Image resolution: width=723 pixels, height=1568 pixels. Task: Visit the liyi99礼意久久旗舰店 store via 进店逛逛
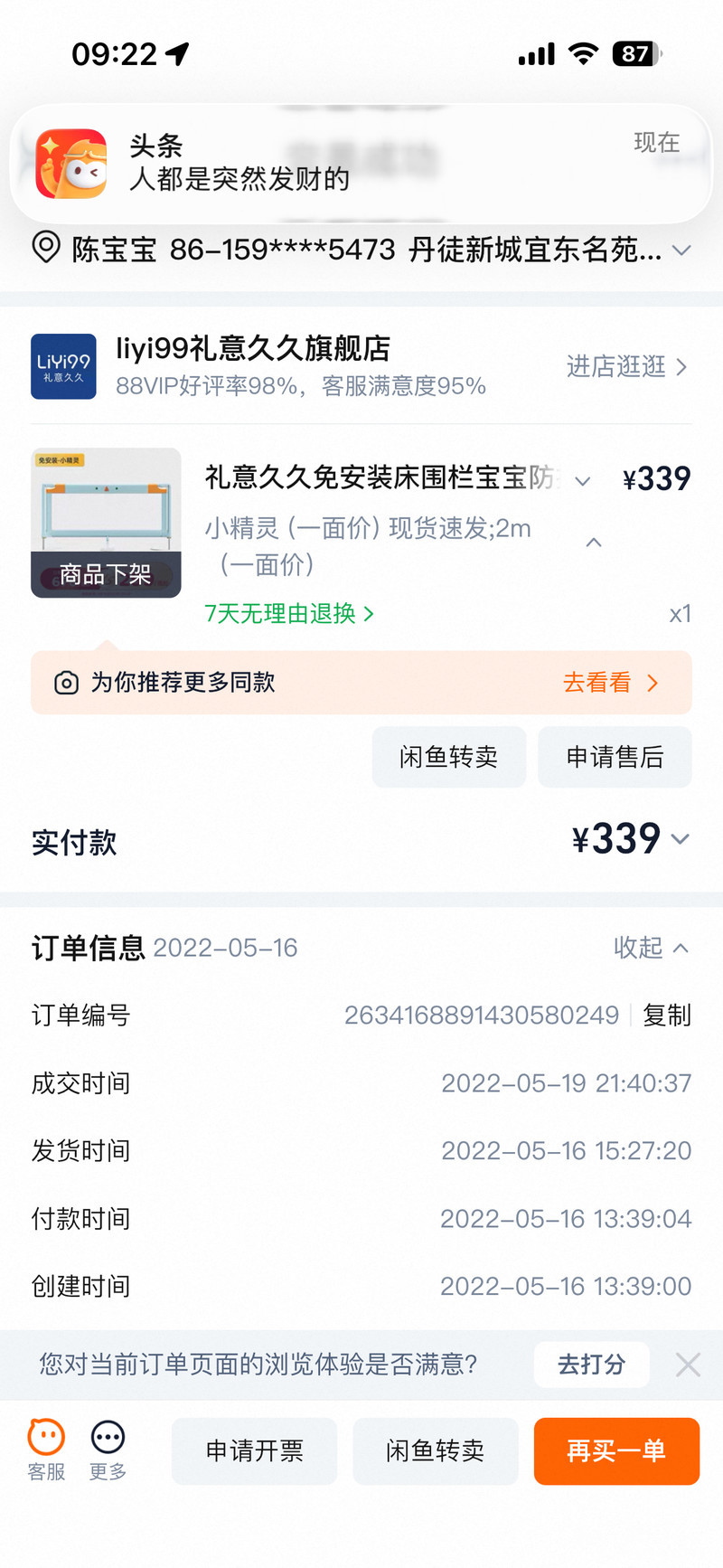626,366
